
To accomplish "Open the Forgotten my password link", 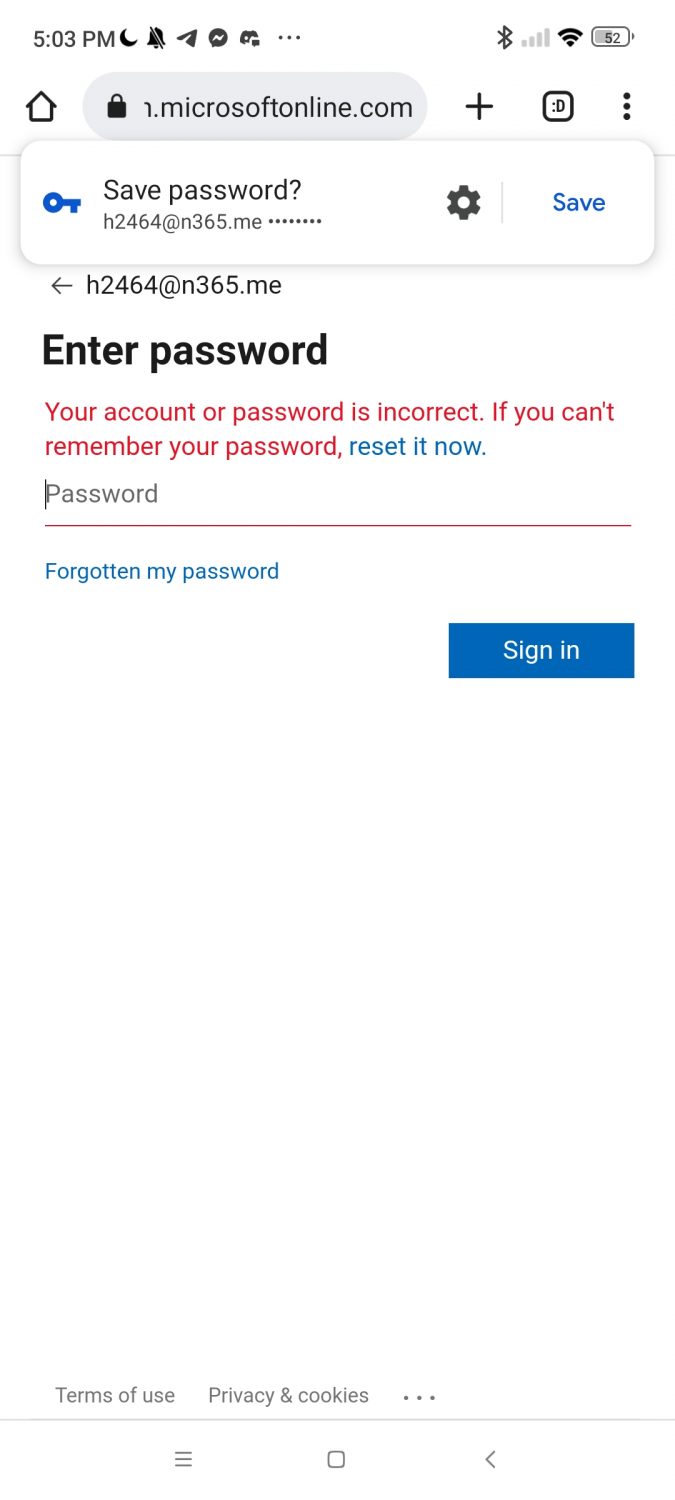I will pyautogui.click(x=162, y=571).
